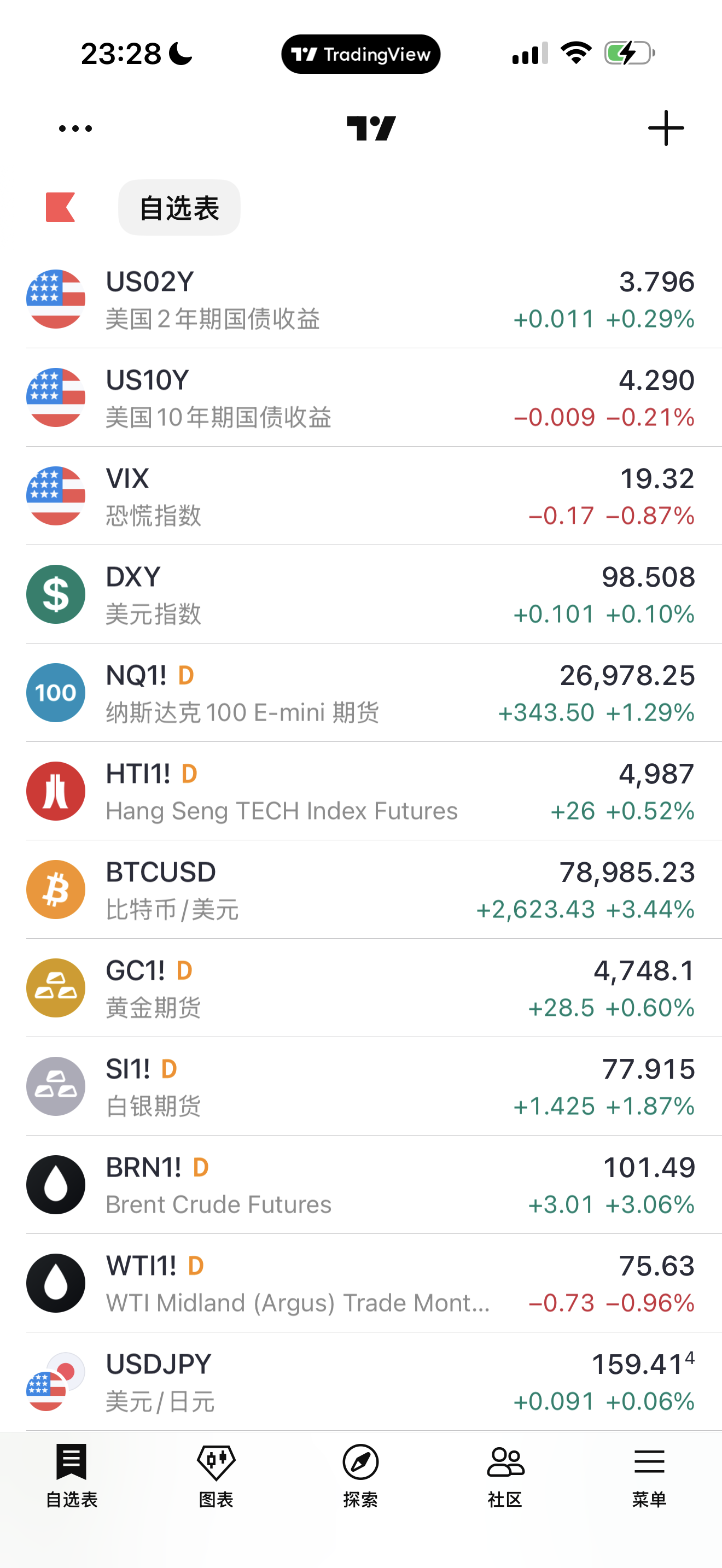
Task: Open the US02Y 2-year yield row
Action: coord(360,300)
